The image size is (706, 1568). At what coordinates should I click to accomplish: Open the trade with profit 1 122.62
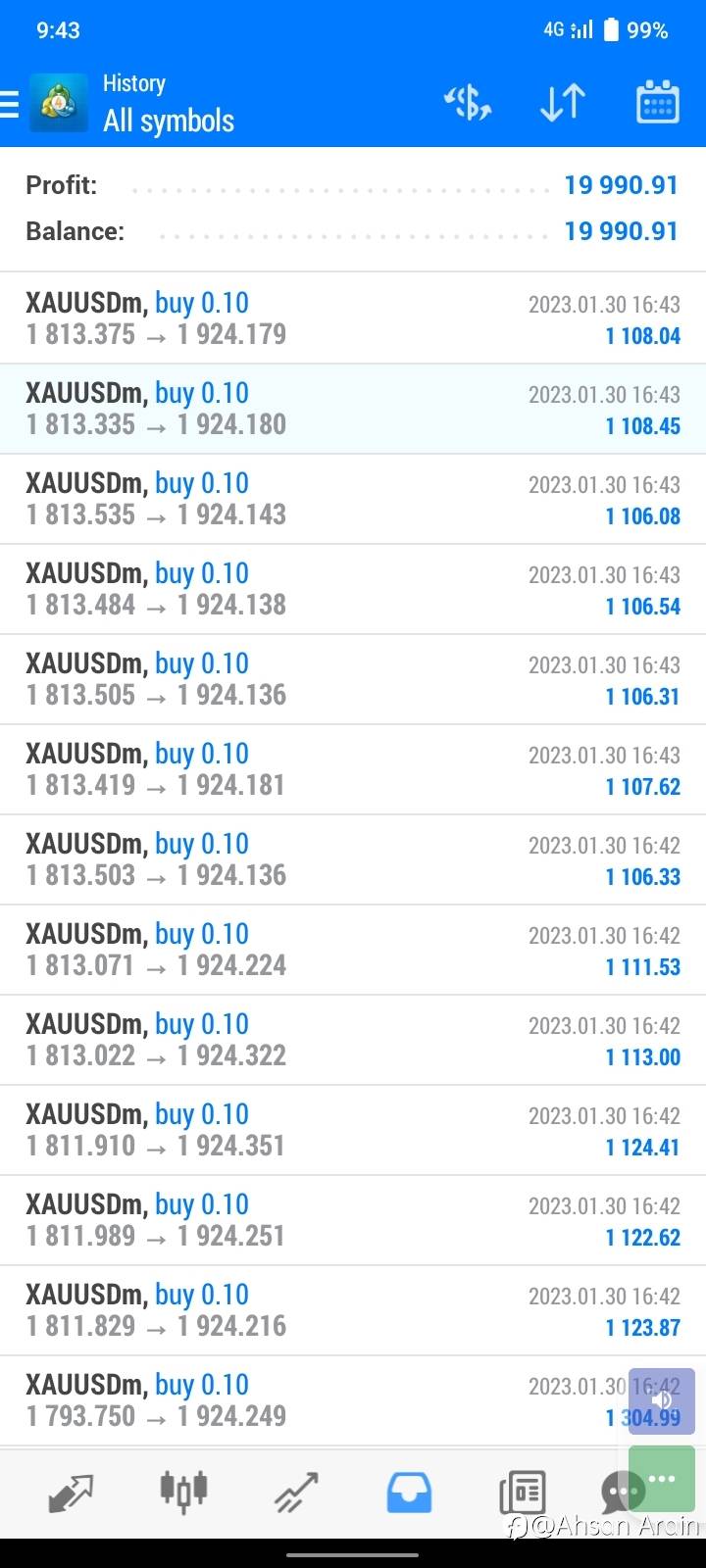click(x=353, y=1220)
